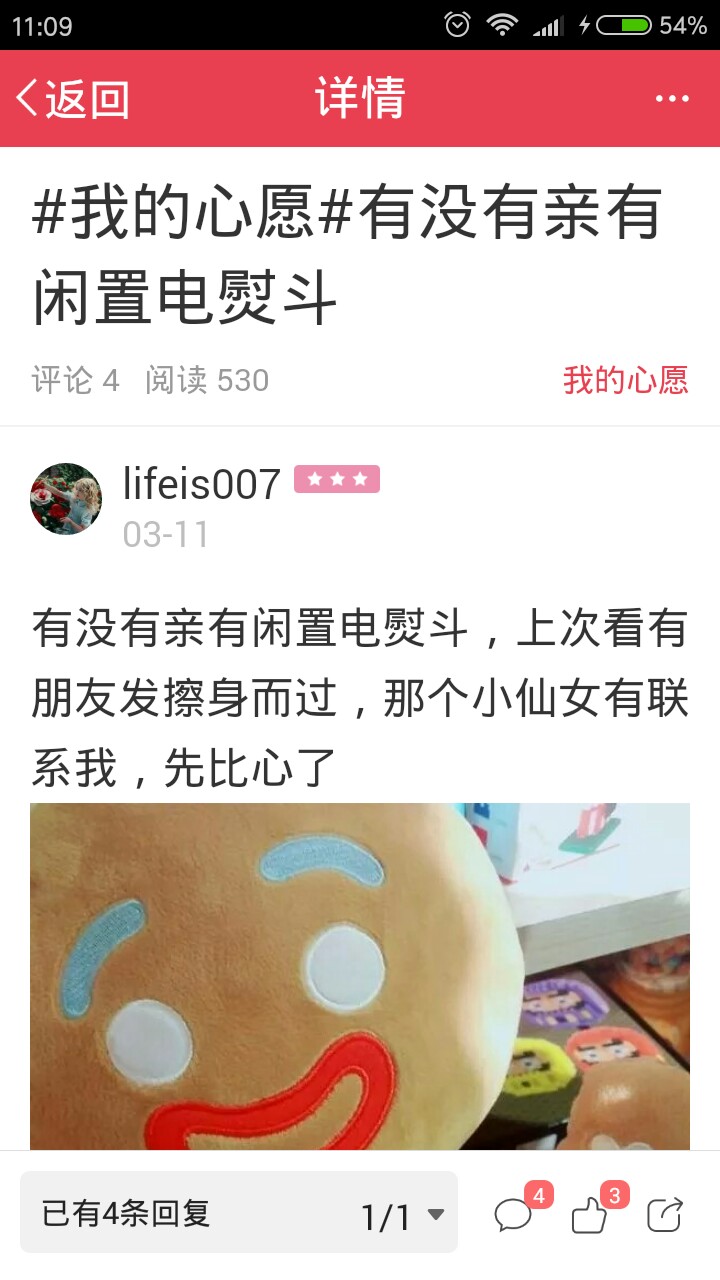Like this post with the thumbs-up icon
The width and height of the screenshot is (720, 1280).
(590, 1215)
